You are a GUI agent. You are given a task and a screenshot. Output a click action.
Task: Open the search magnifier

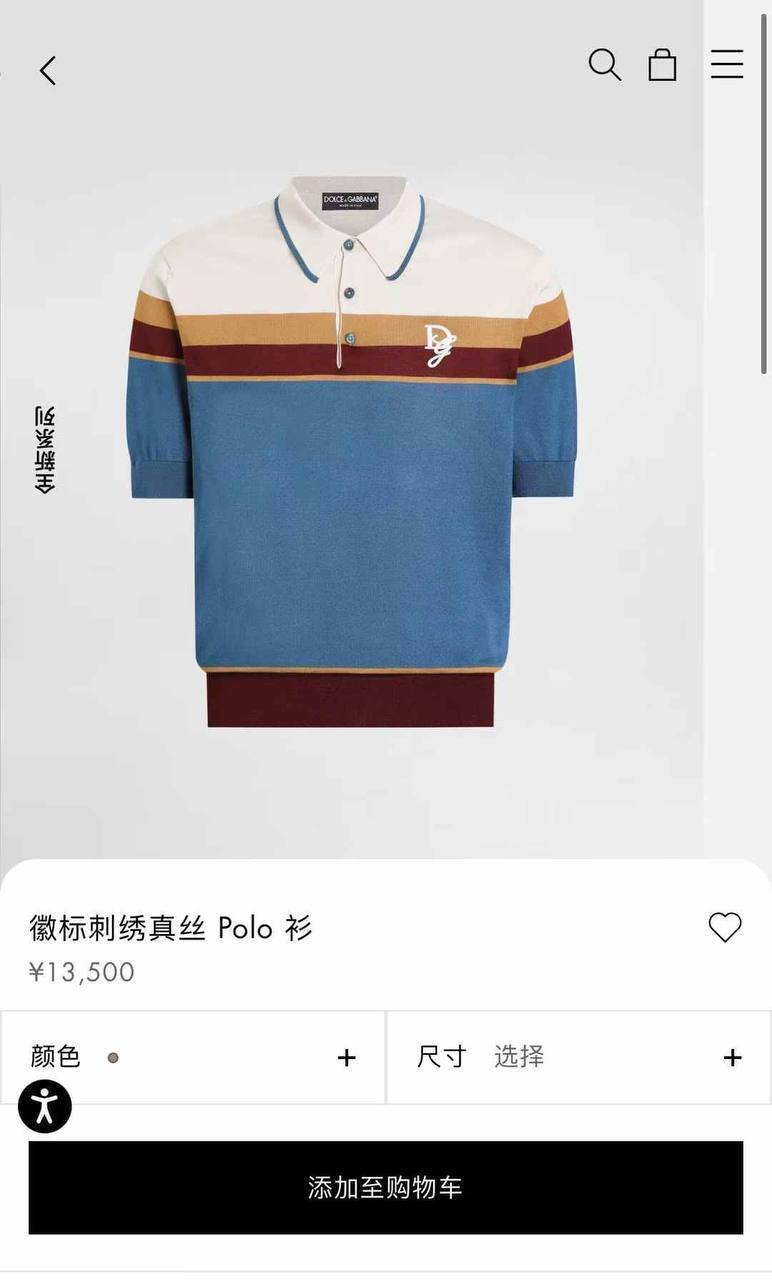[604, 65]
